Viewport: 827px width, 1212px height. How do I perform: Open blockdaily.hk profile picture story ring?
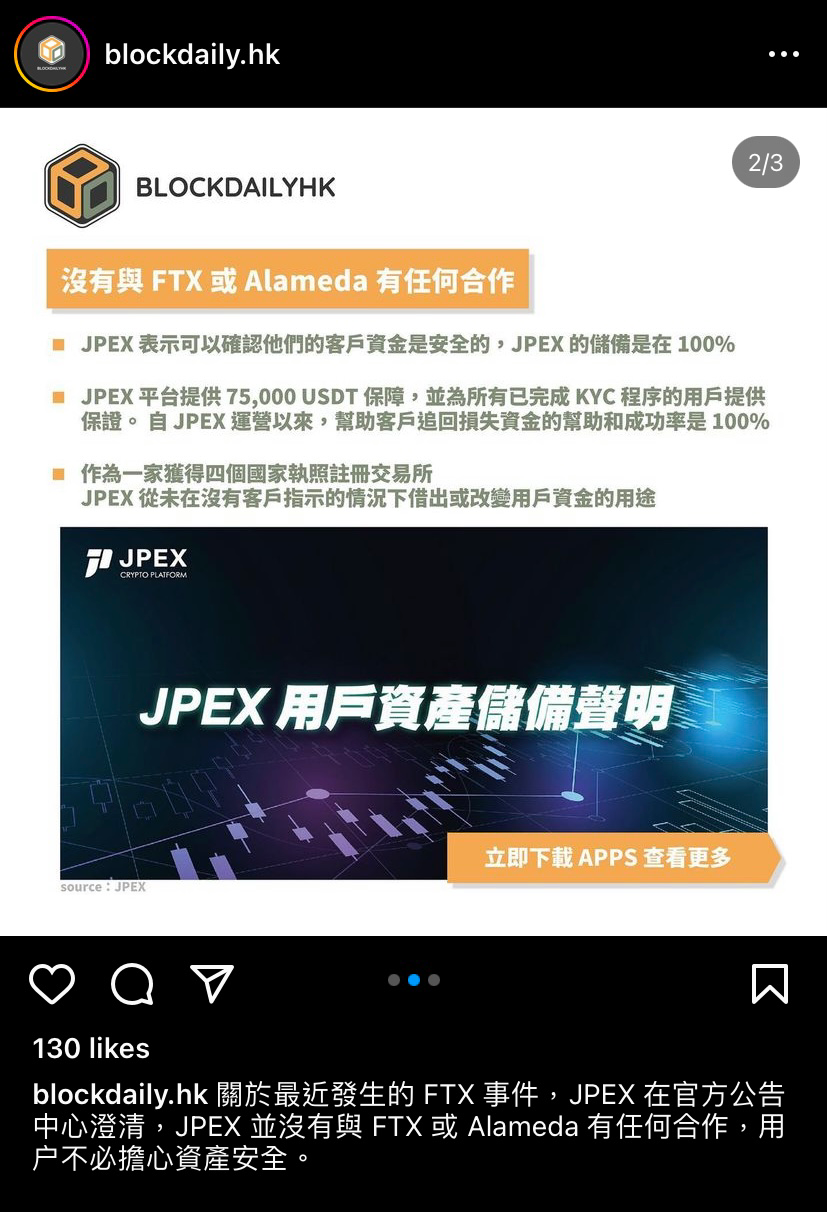coord(51,54)
